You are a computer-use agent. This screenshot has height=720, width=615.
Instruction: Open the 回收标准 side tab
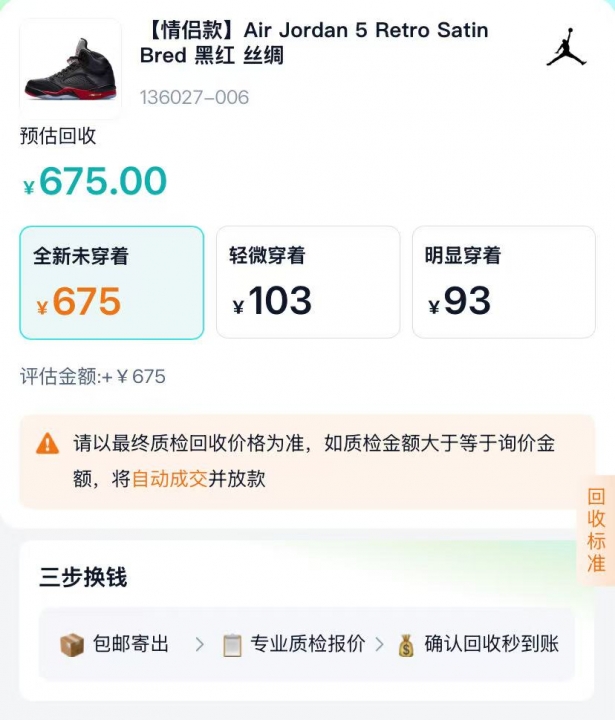click(x=596, y=530)
